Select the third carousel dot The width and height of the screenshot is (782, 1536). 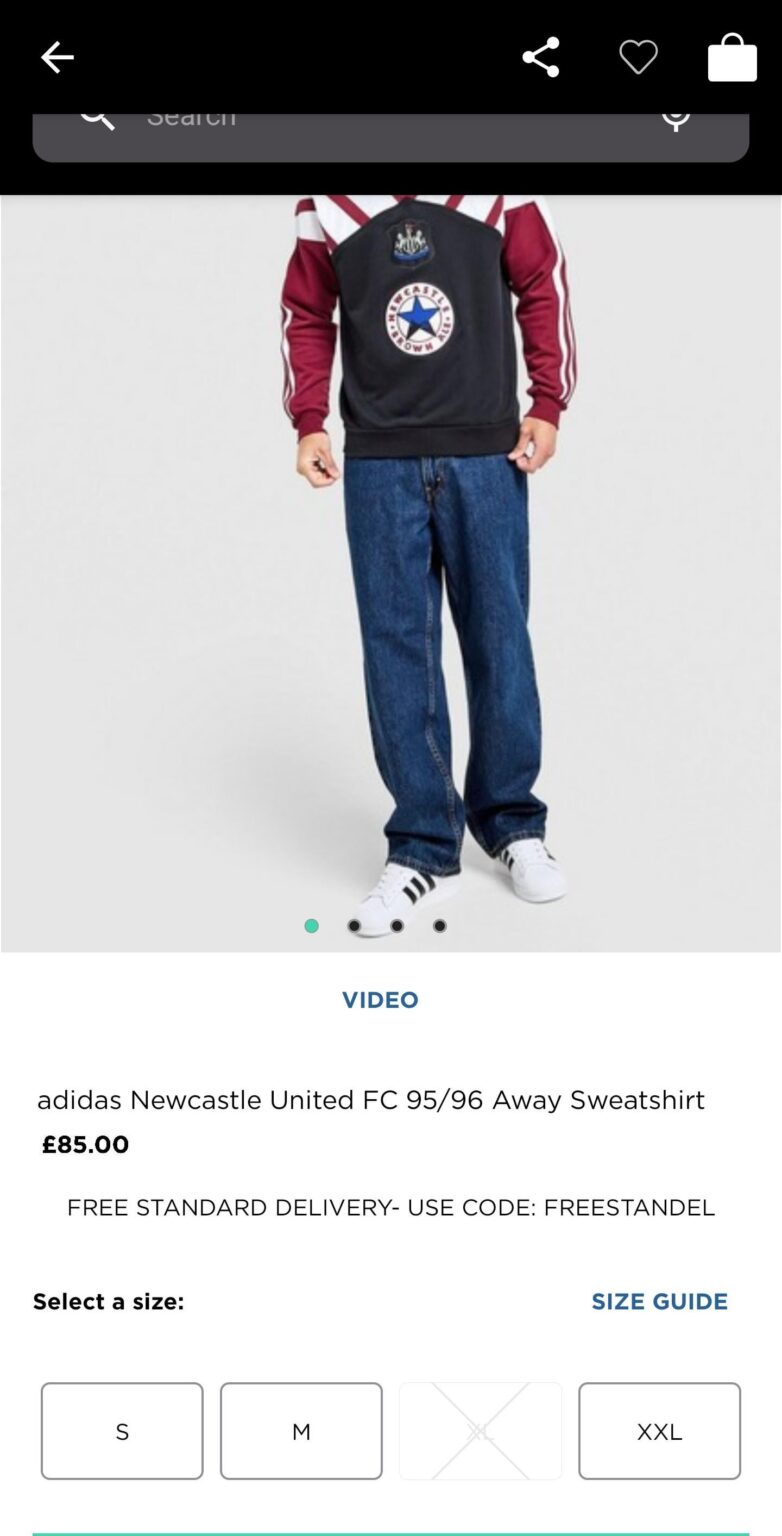(x=398, y=926)
